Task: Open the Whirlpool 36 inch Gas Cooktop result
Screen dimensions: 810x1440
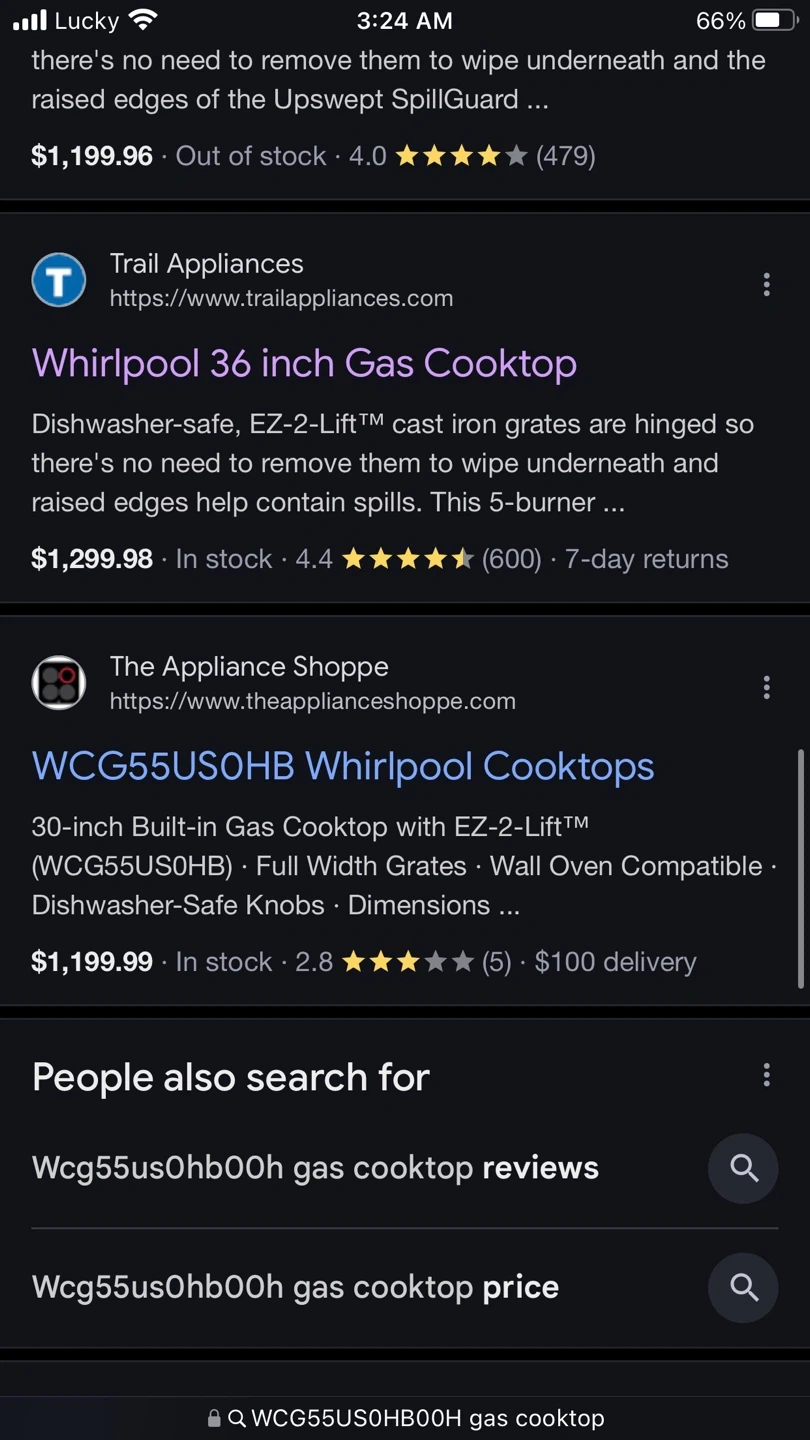Action: click(x=304, y=364)
